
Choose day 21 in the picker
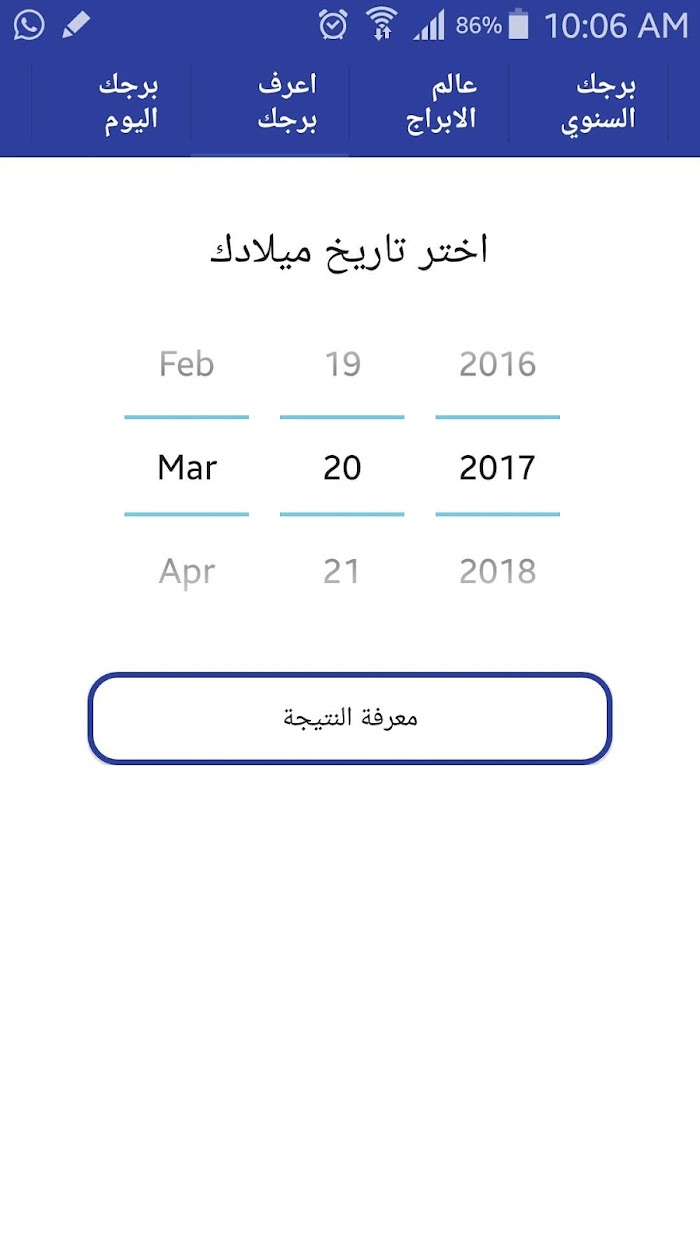[x=342, y=572]
